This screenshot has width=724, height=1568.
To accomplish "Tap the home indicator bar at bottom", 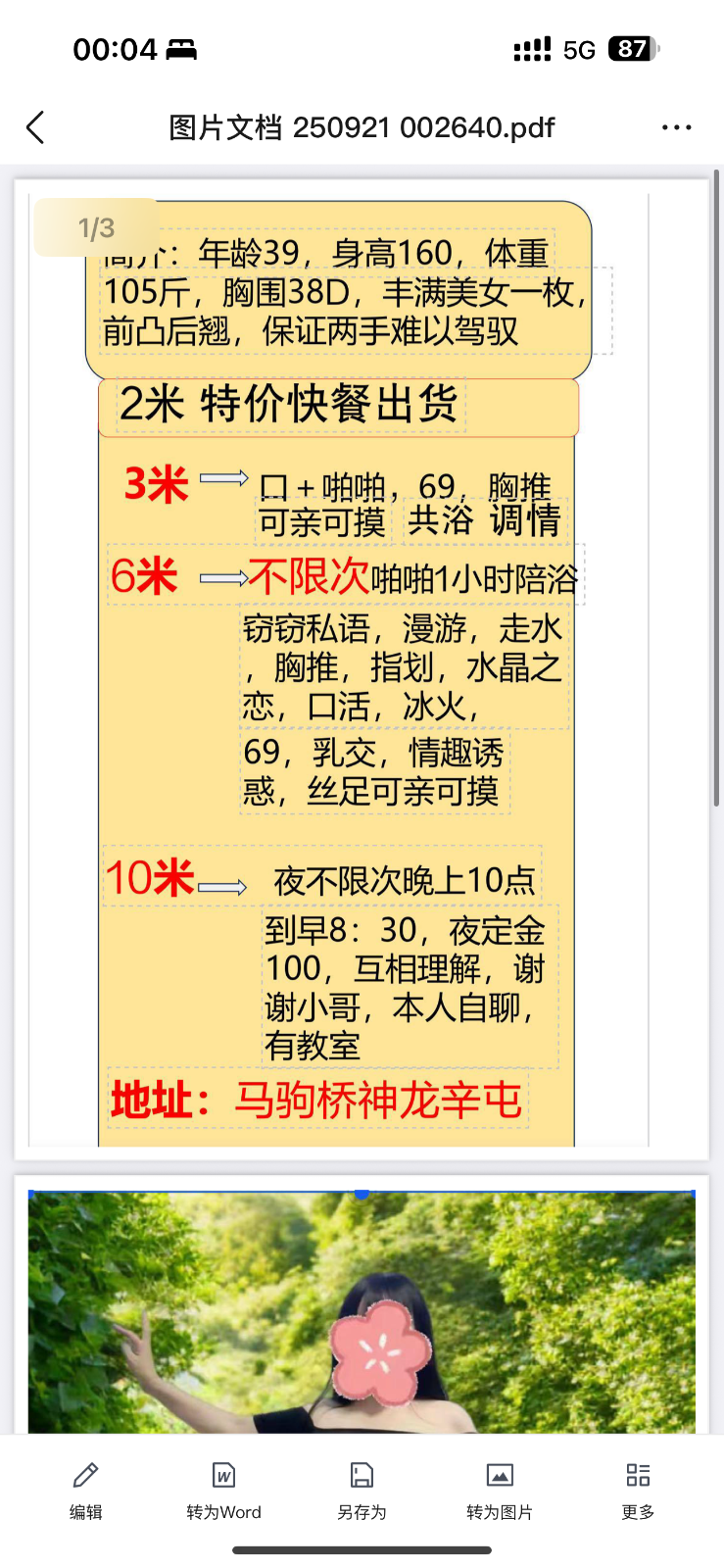I will pos(362,1552).
